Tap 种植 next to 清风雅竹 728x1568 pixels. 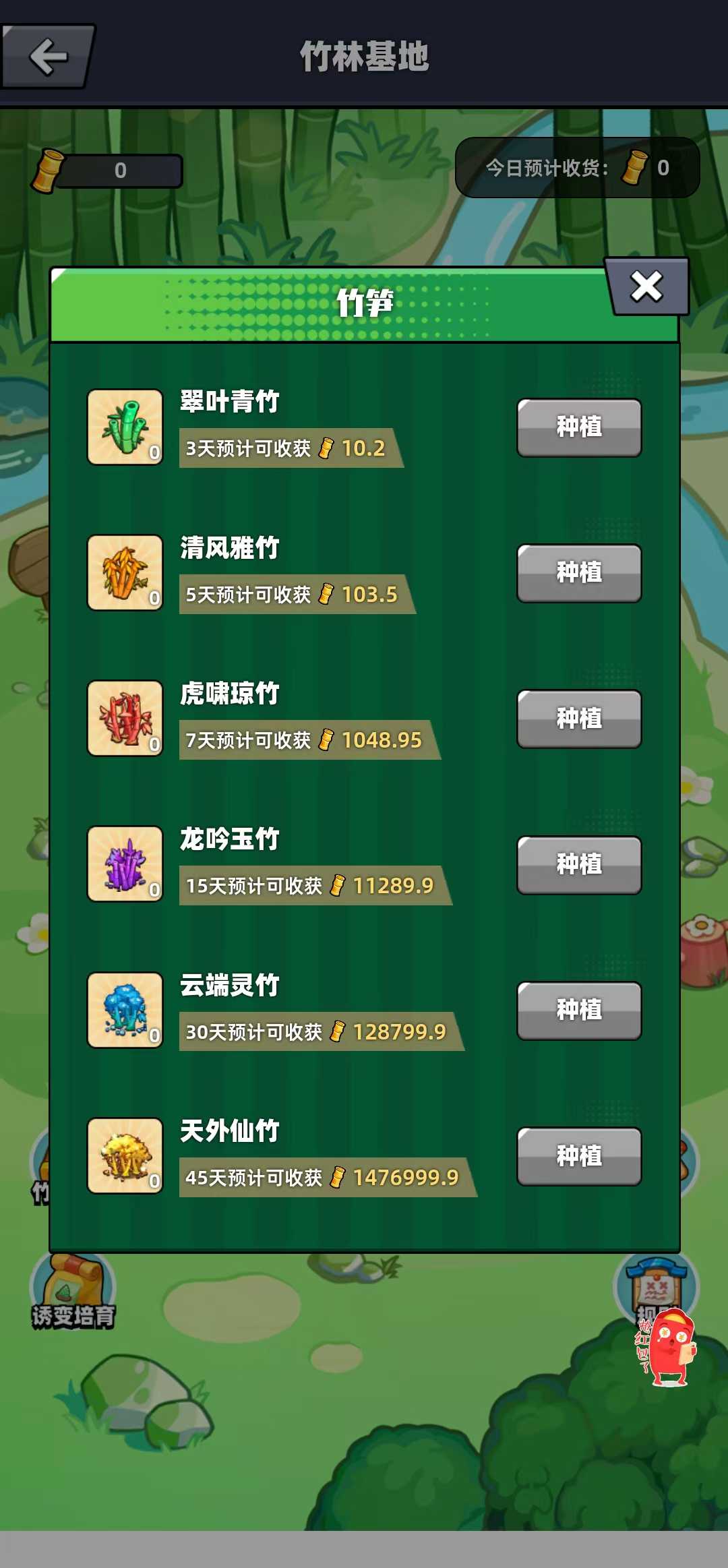tap(579, 573)
